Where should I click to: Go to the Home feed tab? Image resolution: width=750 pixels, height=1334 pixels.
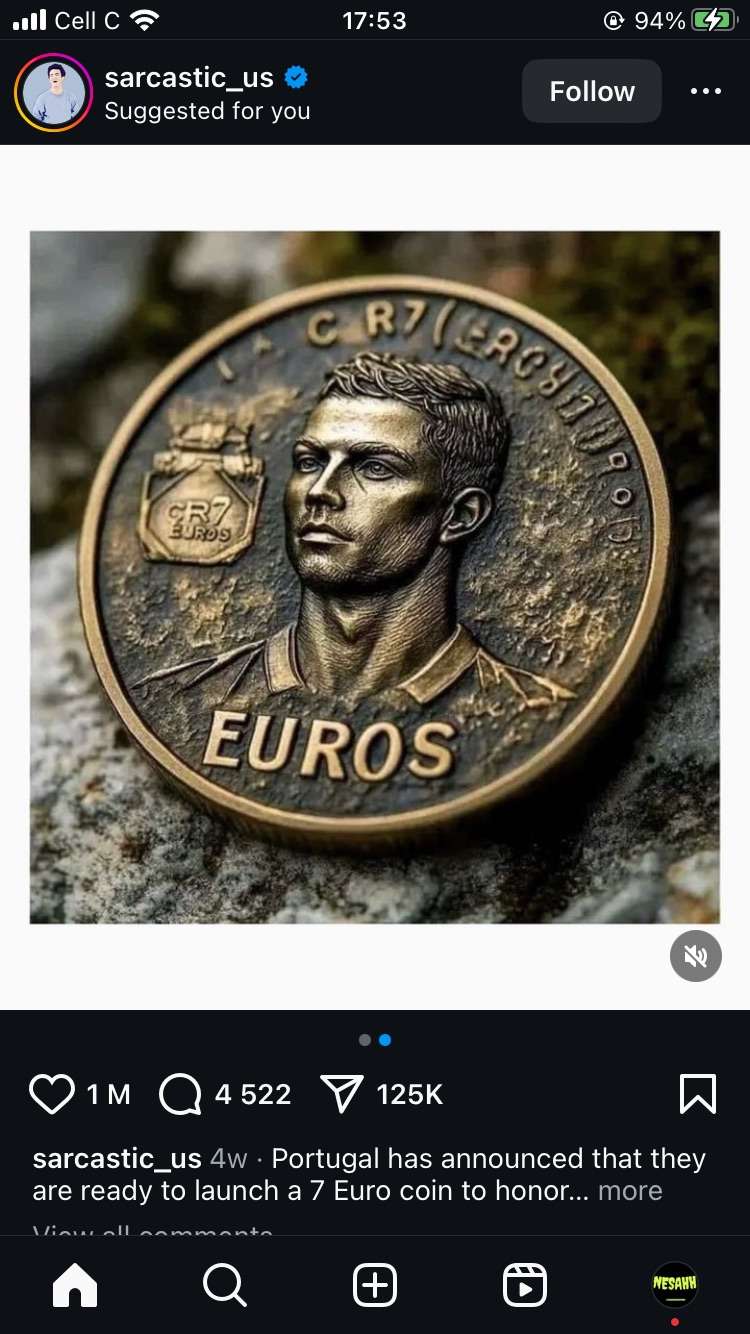pyautogui.click(x=75, y=1286)
